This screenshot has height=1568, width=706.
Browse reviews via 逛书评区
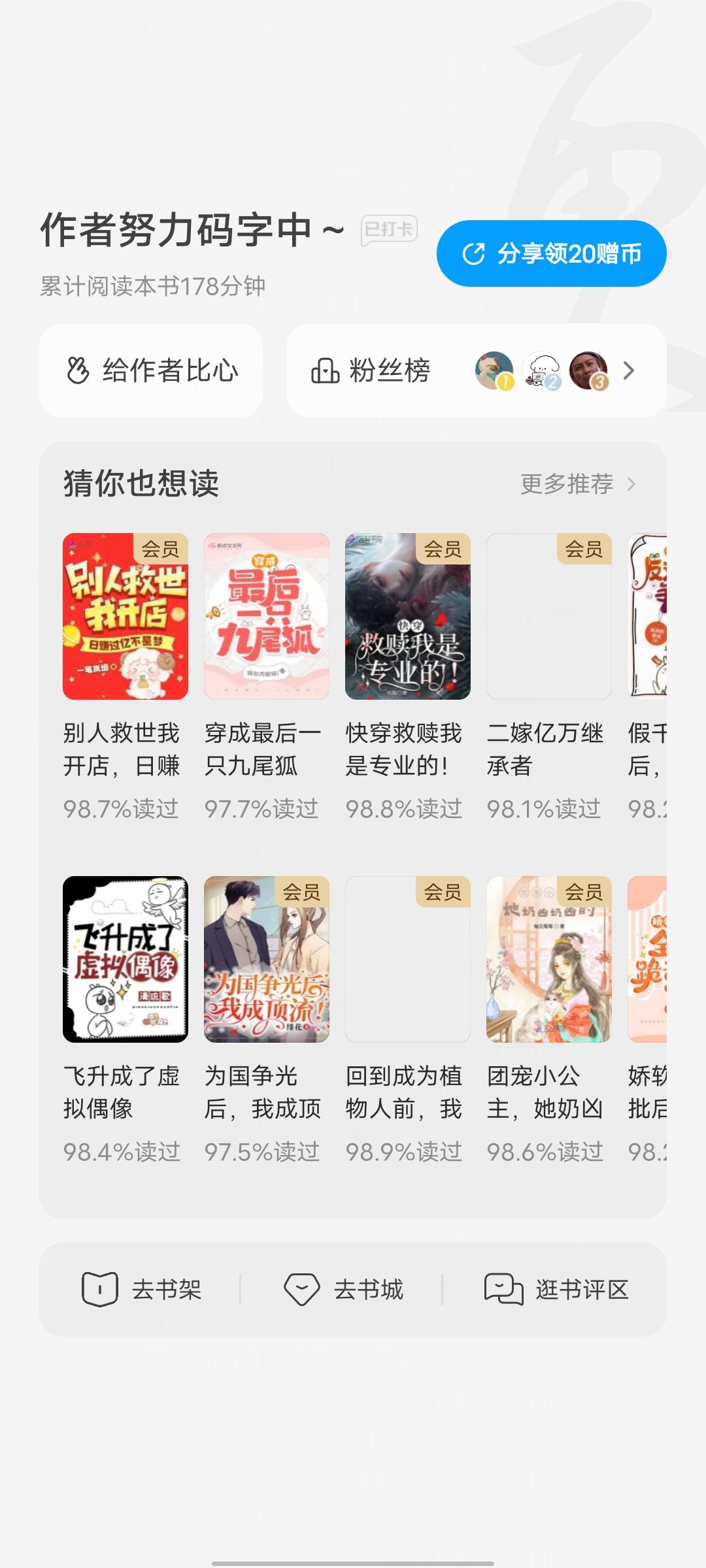point(556,1290)
